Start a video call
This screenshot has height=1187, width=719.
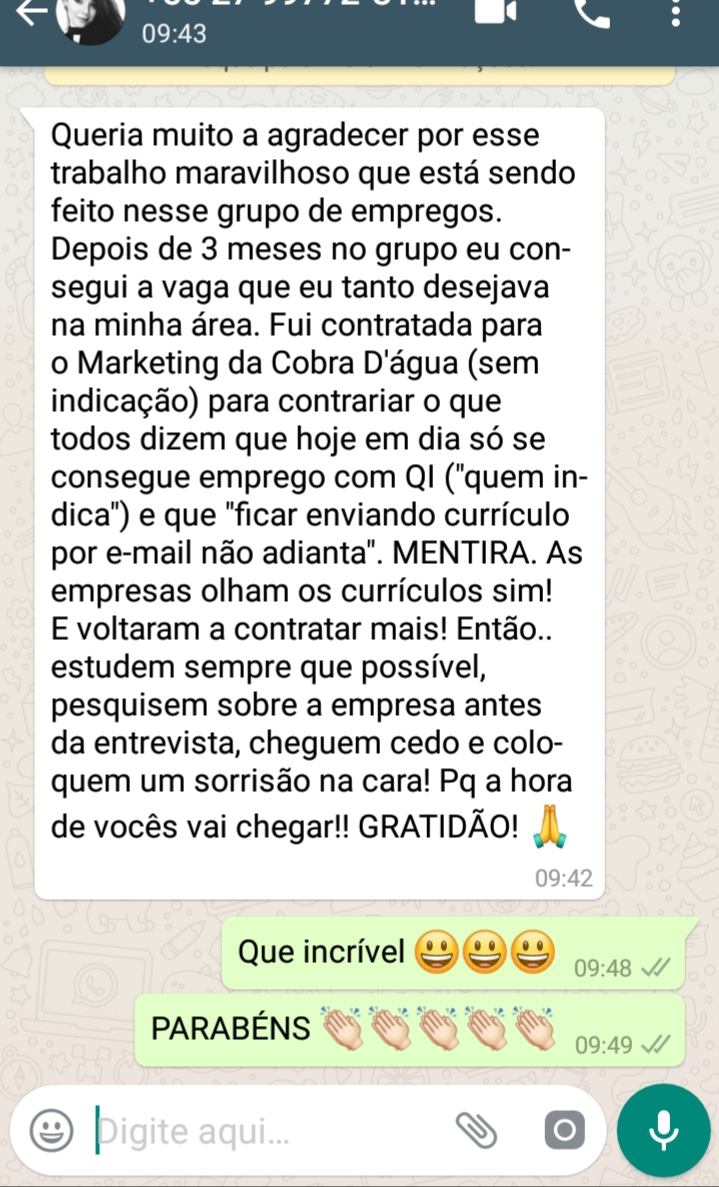pos(495,12)
